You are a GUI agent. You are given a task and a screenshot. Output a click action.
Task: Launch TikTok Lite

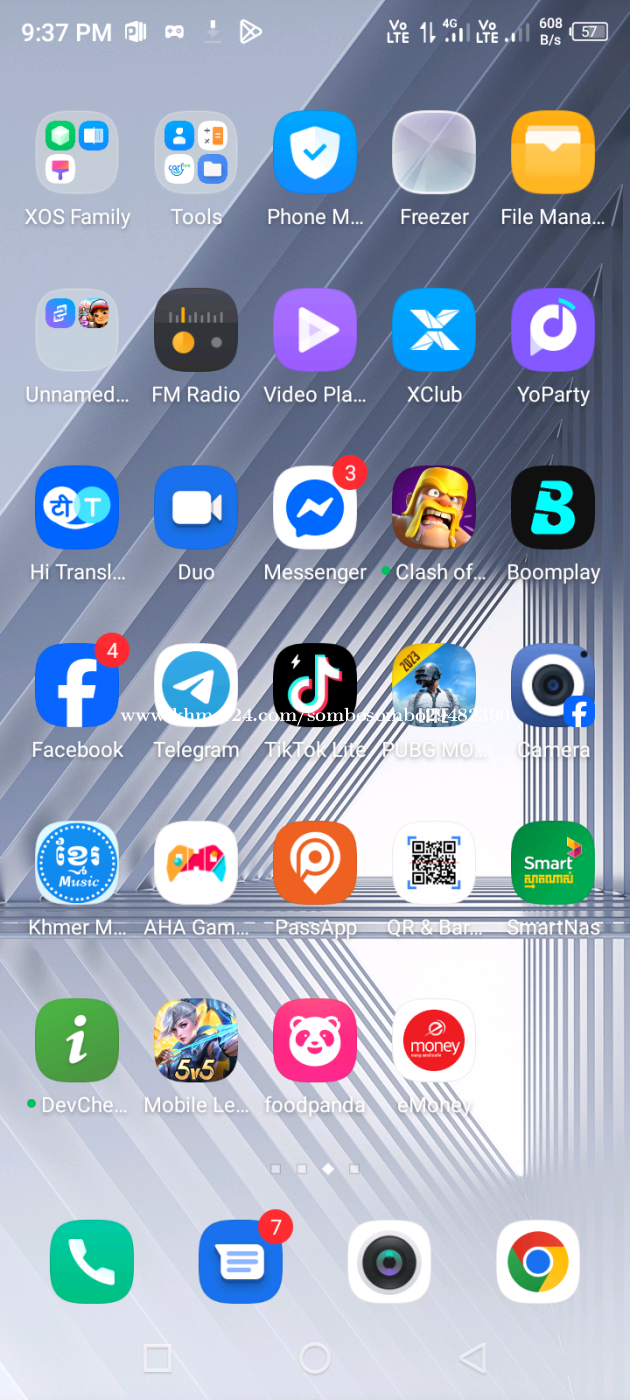tap(315, 685)
